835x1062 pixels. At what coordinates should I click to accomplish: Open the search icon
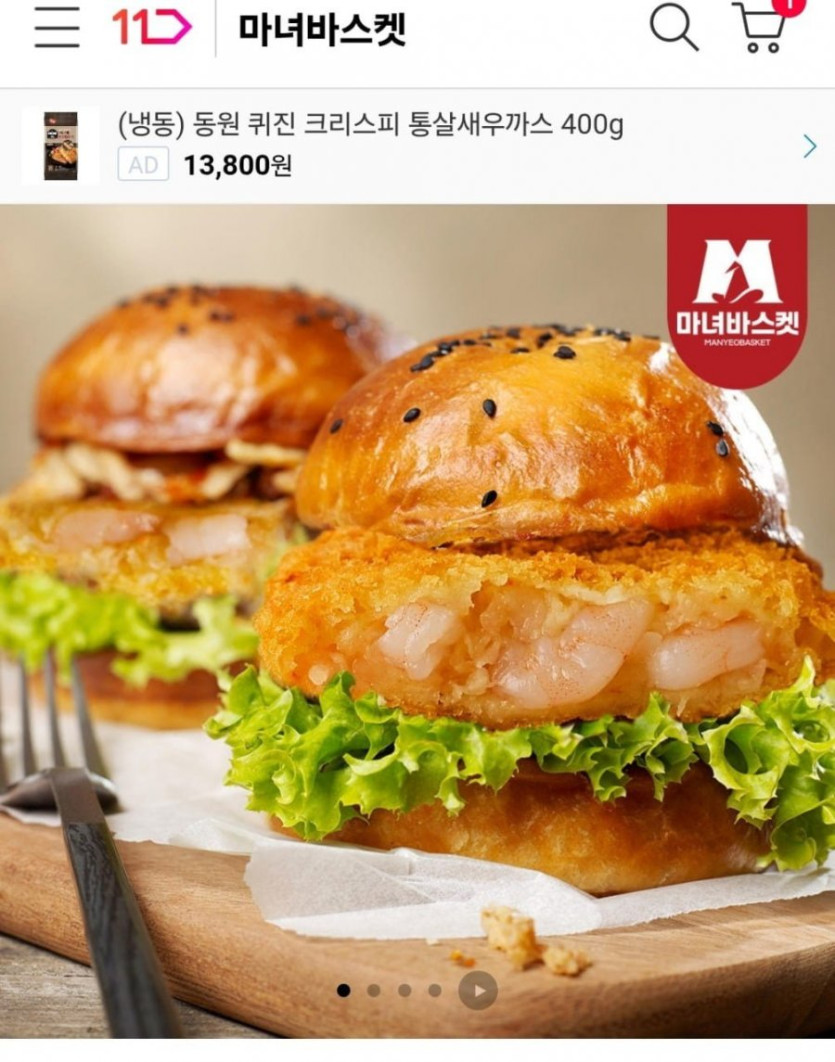(x=674, y=27)
